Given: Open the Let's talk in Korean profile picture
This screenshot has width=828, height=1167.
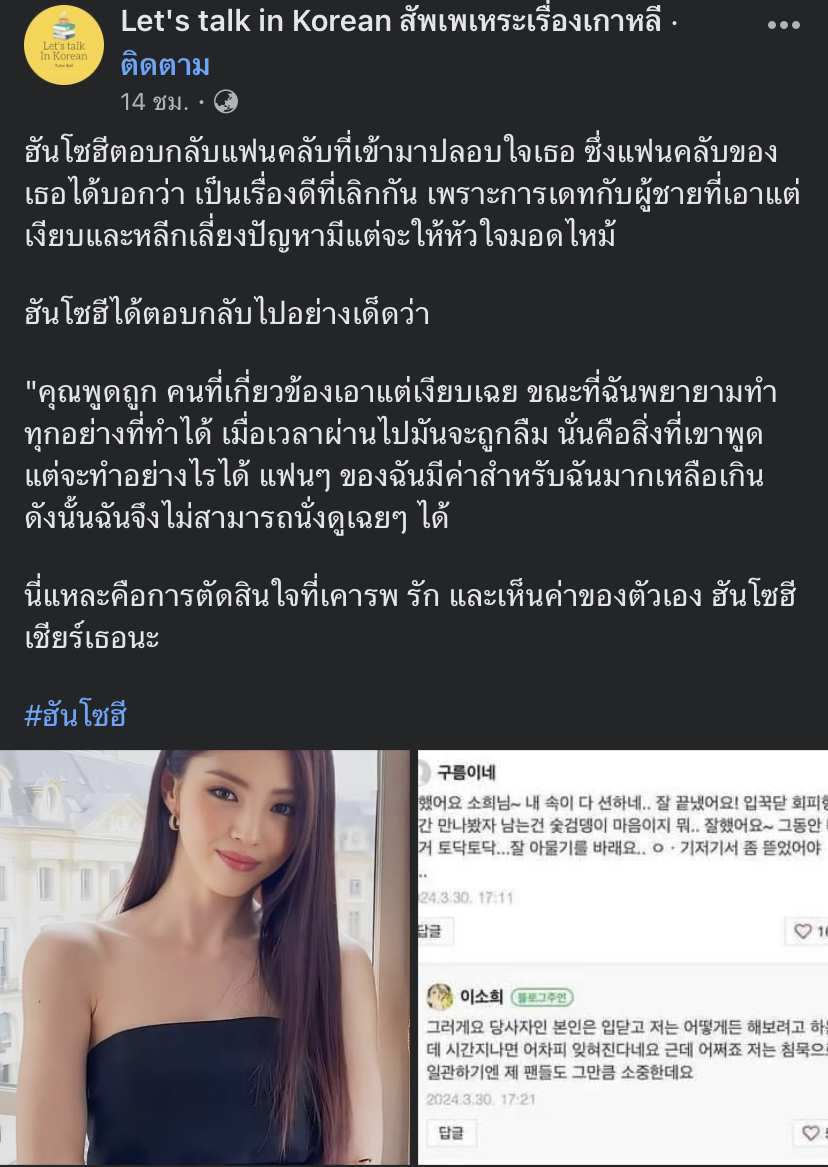Looking at the screenshot, I should pos(64,45).
